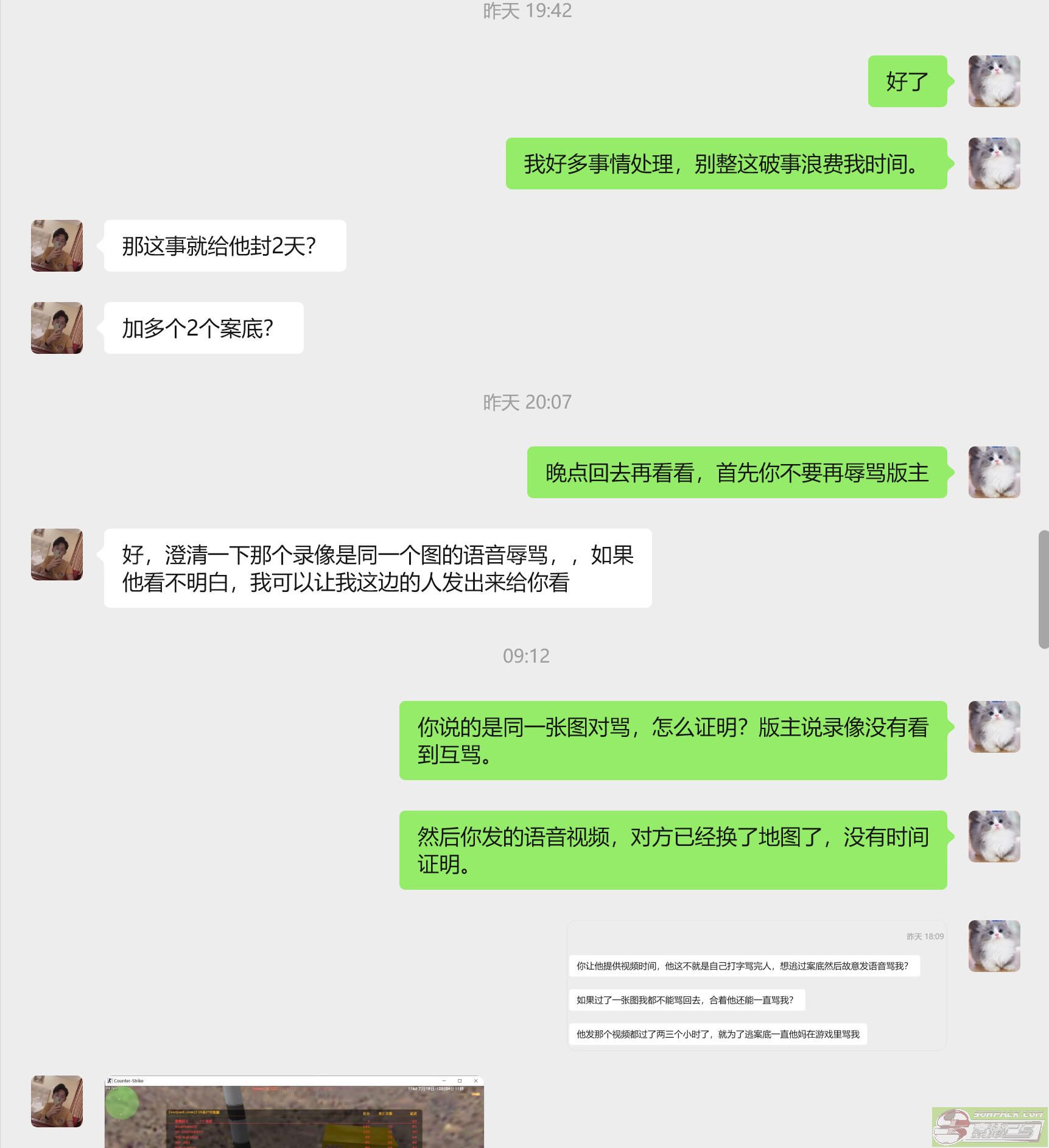Screen dimensions: 1049x1148
Task: Tap the cat avatar beside the 好了 message
Action: coord(994,82)
